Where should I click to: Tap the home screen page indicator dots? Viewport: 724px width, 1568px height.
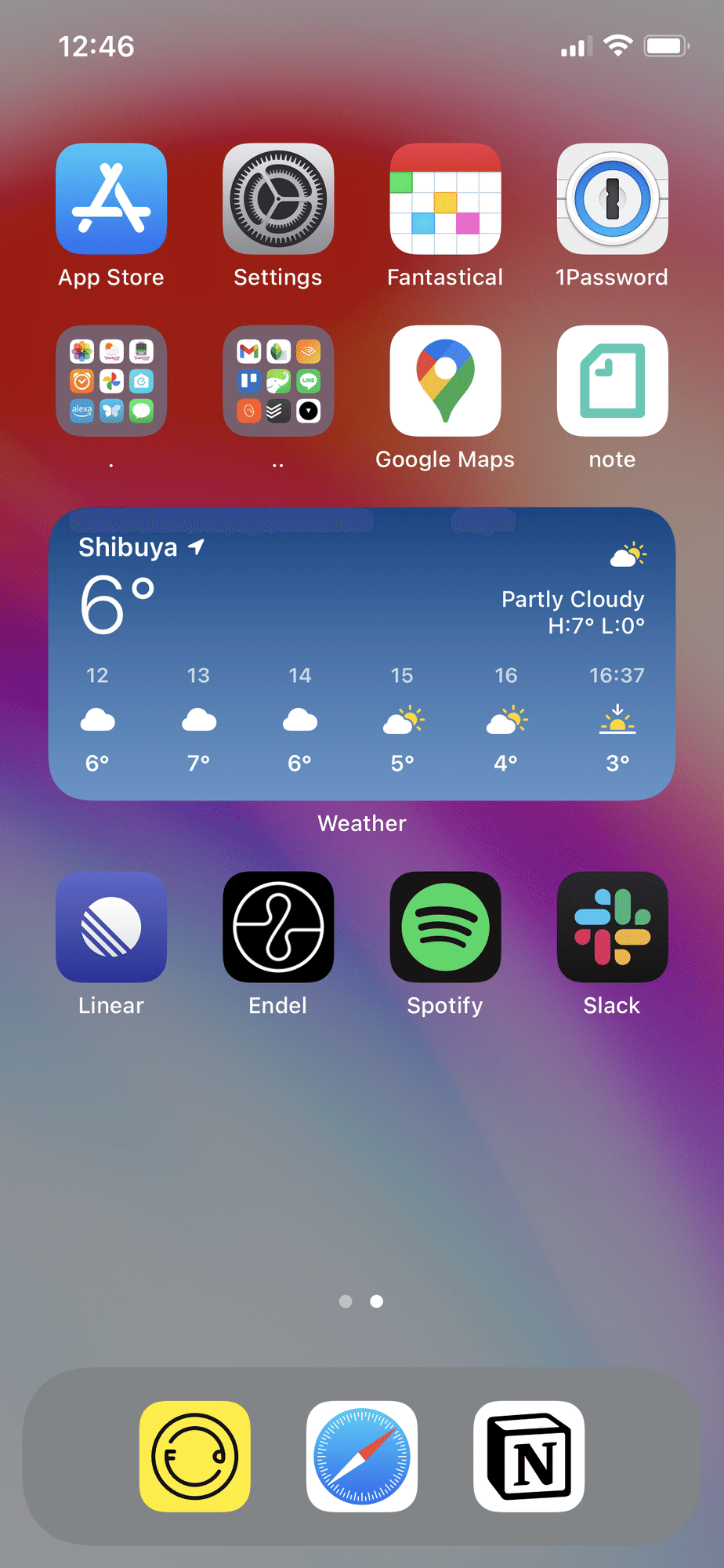tap(361, 1301)
